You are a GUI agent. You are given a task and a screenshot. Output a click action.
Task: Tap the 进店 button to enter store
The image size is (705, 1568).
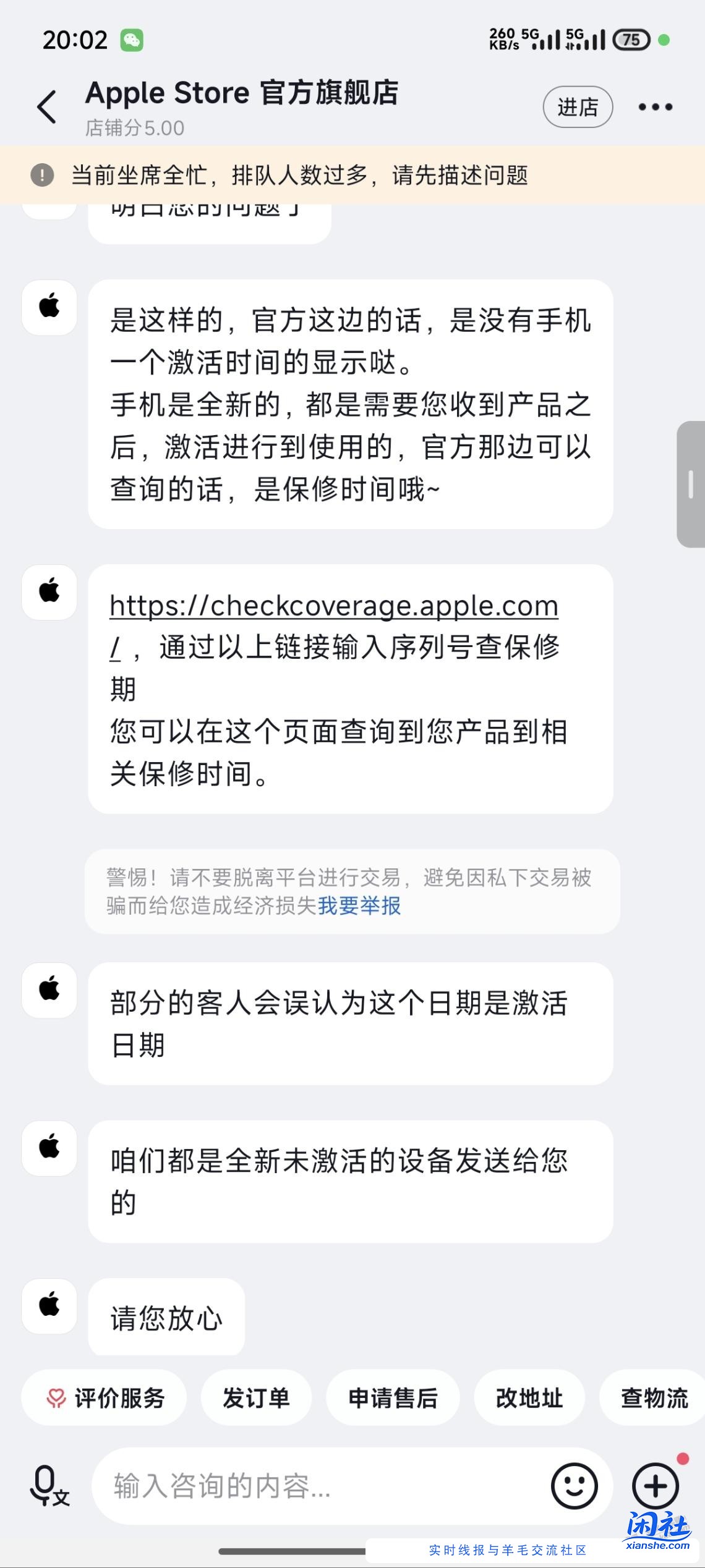click(578, 107)
